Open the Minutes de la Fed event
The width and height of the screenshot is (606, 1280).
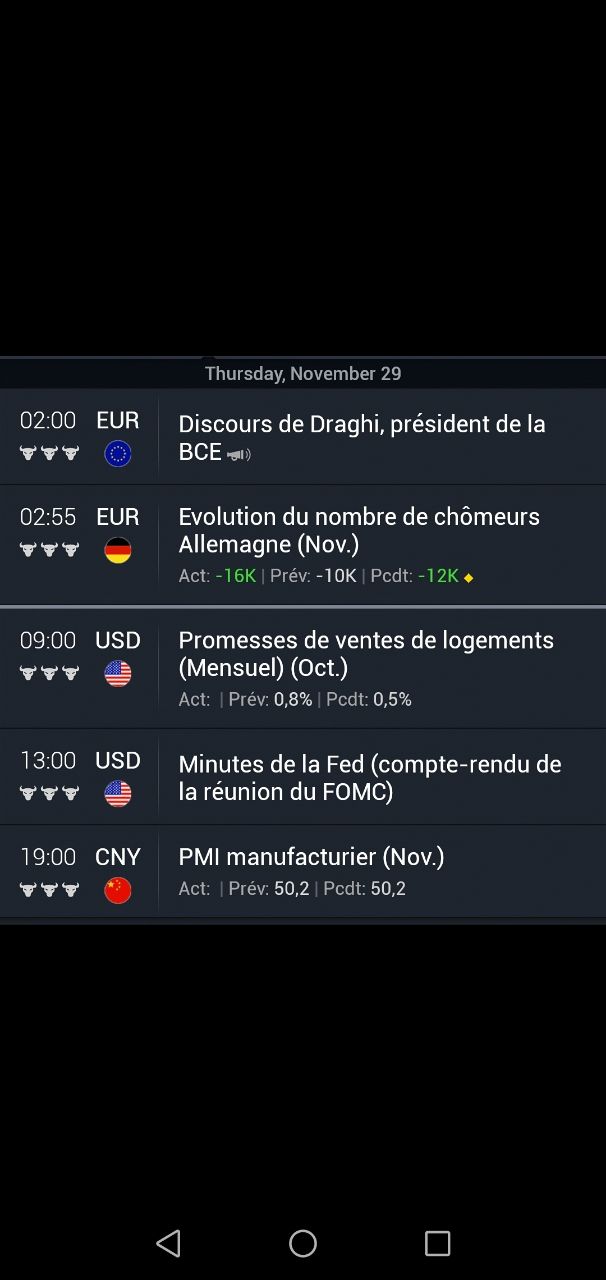(x=303, y=777)
